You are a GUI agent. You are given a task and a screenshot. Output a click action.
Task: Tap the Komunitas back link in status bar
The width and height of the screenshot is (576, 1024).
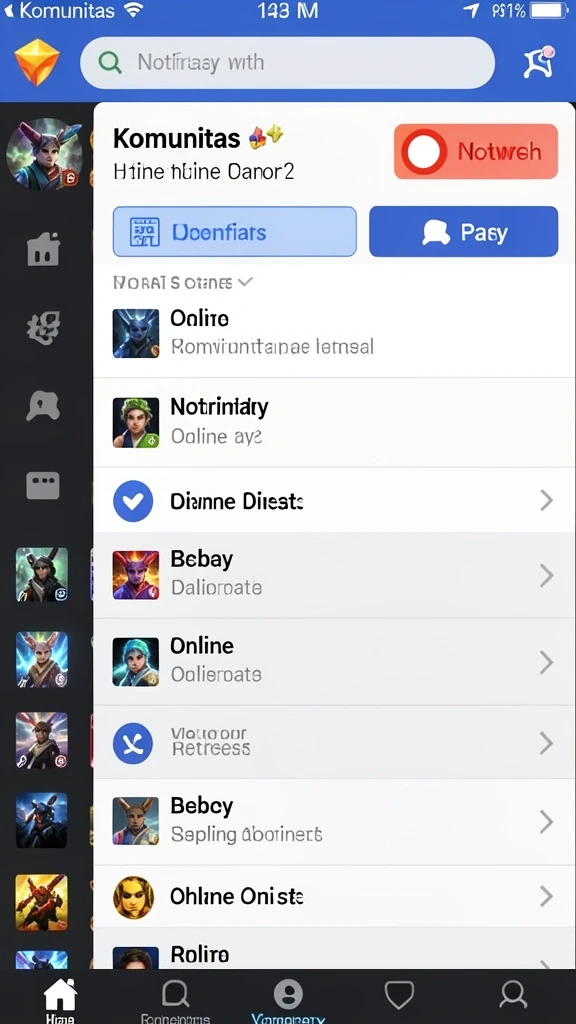59,10
